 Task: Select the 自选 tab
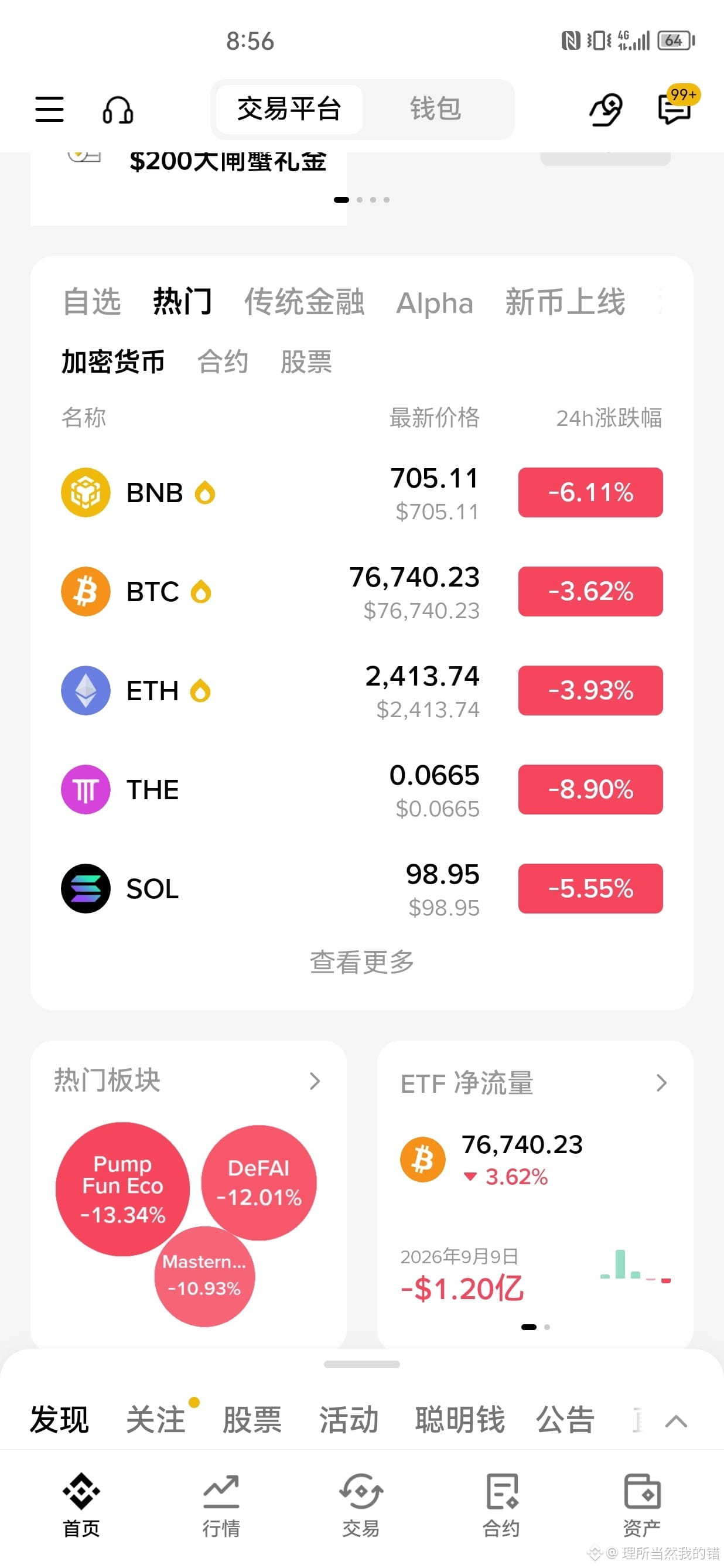[x=92, y=302]
